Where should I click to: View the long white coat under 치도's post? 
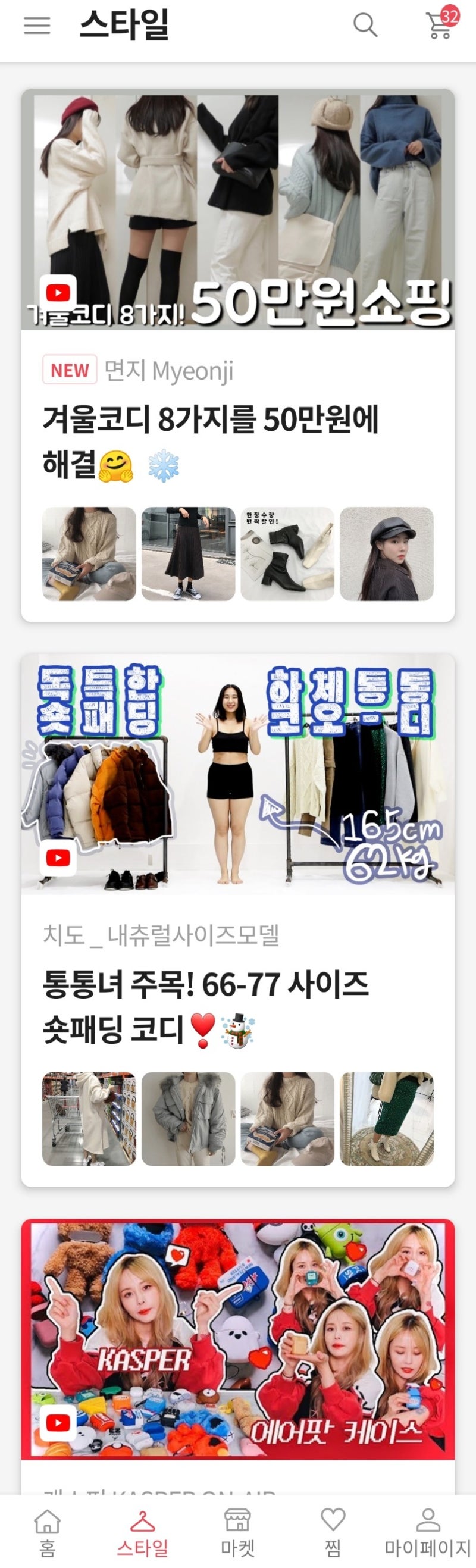point(89,1119)
